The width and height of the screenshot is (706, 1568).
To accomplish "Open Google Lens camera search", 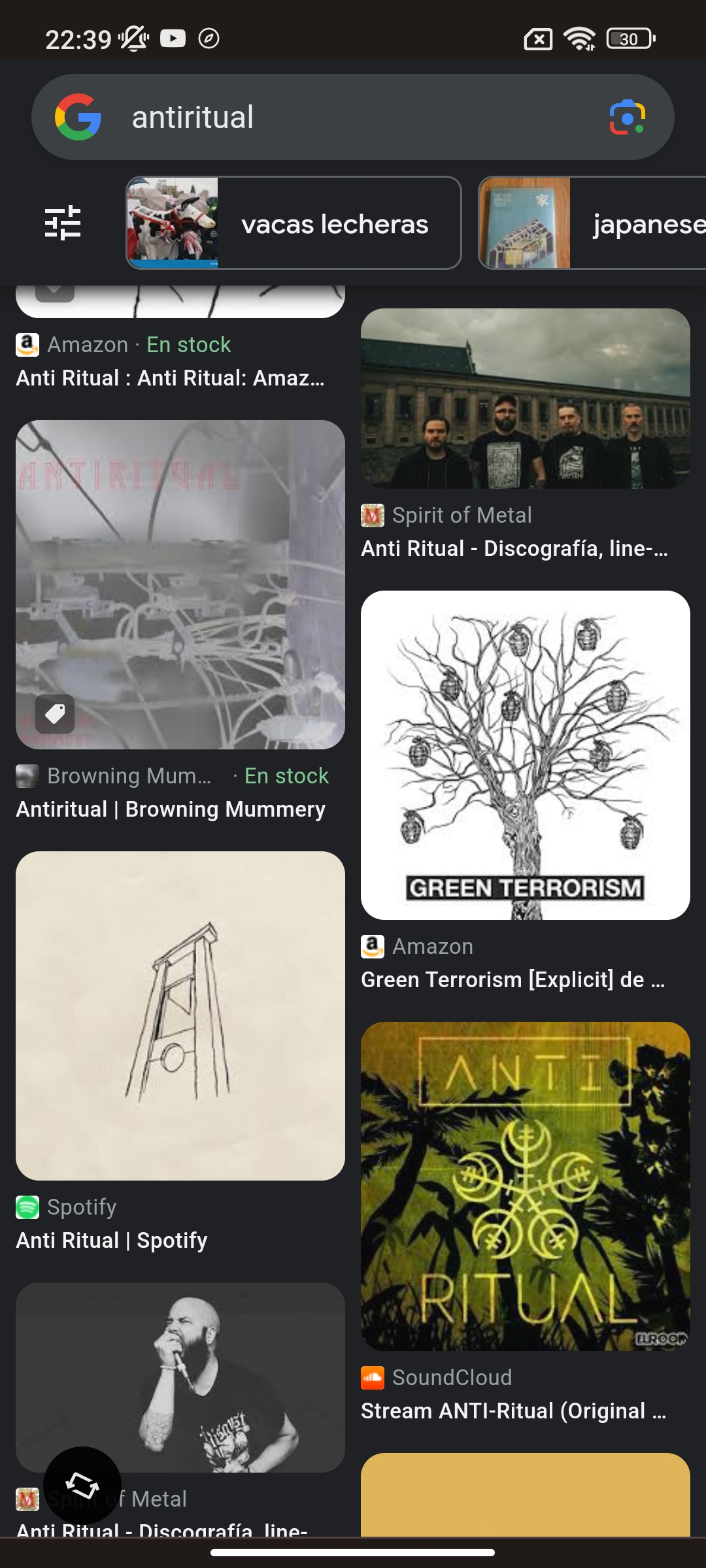I will (x=627, y=118).
